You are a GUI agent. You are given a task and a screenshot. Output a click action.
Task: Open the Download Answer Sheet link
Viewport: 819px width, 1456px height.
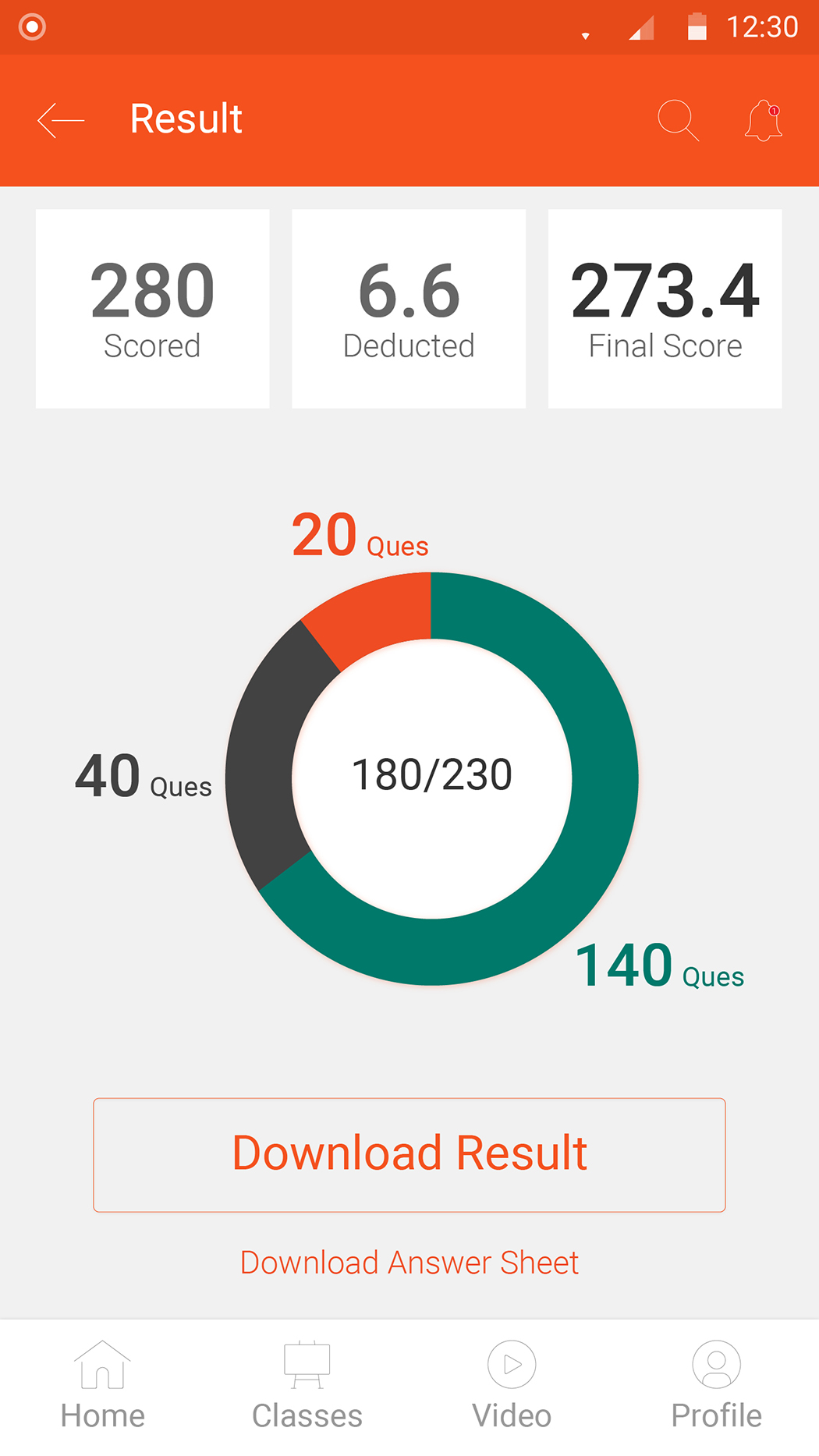[x=409, y=1263]
